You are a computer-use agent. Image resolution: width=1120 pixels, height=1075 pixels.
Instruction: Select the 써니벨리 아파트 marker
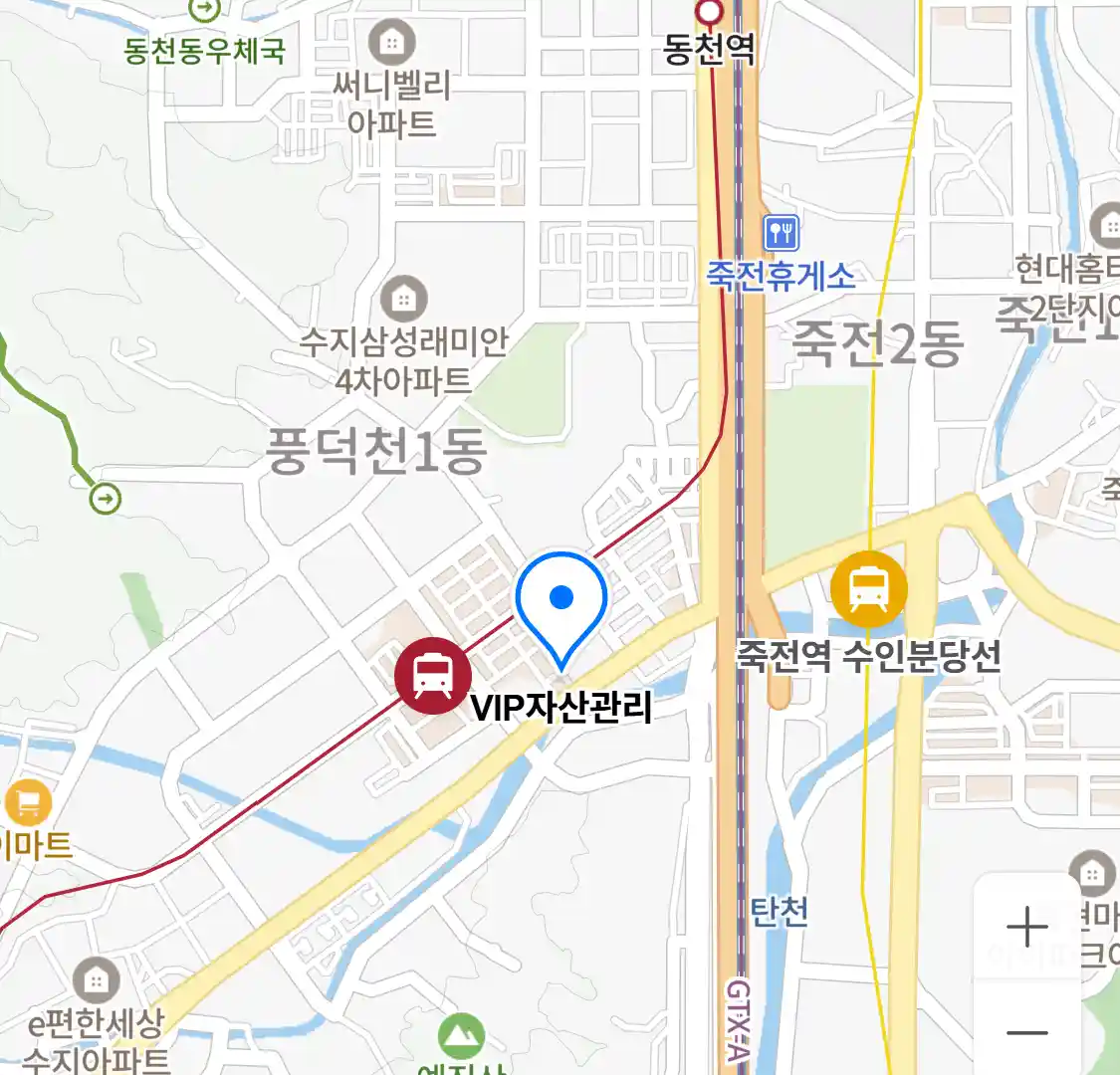click(x=391, y=42)
